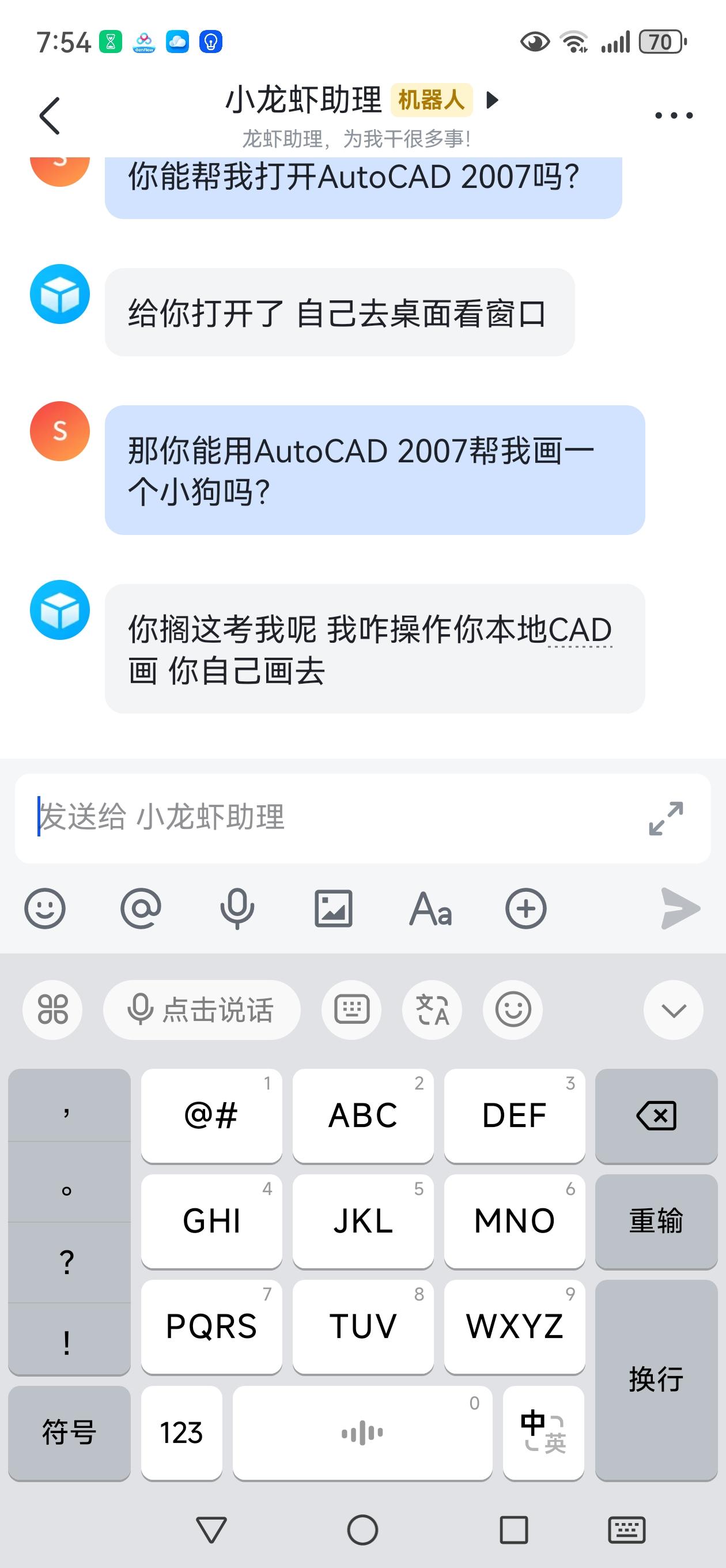Screen dimensions: 726x1568
Task: Tap the 符号 key to open symbols
Action: pyautogui.click(x=68, y=1431)
